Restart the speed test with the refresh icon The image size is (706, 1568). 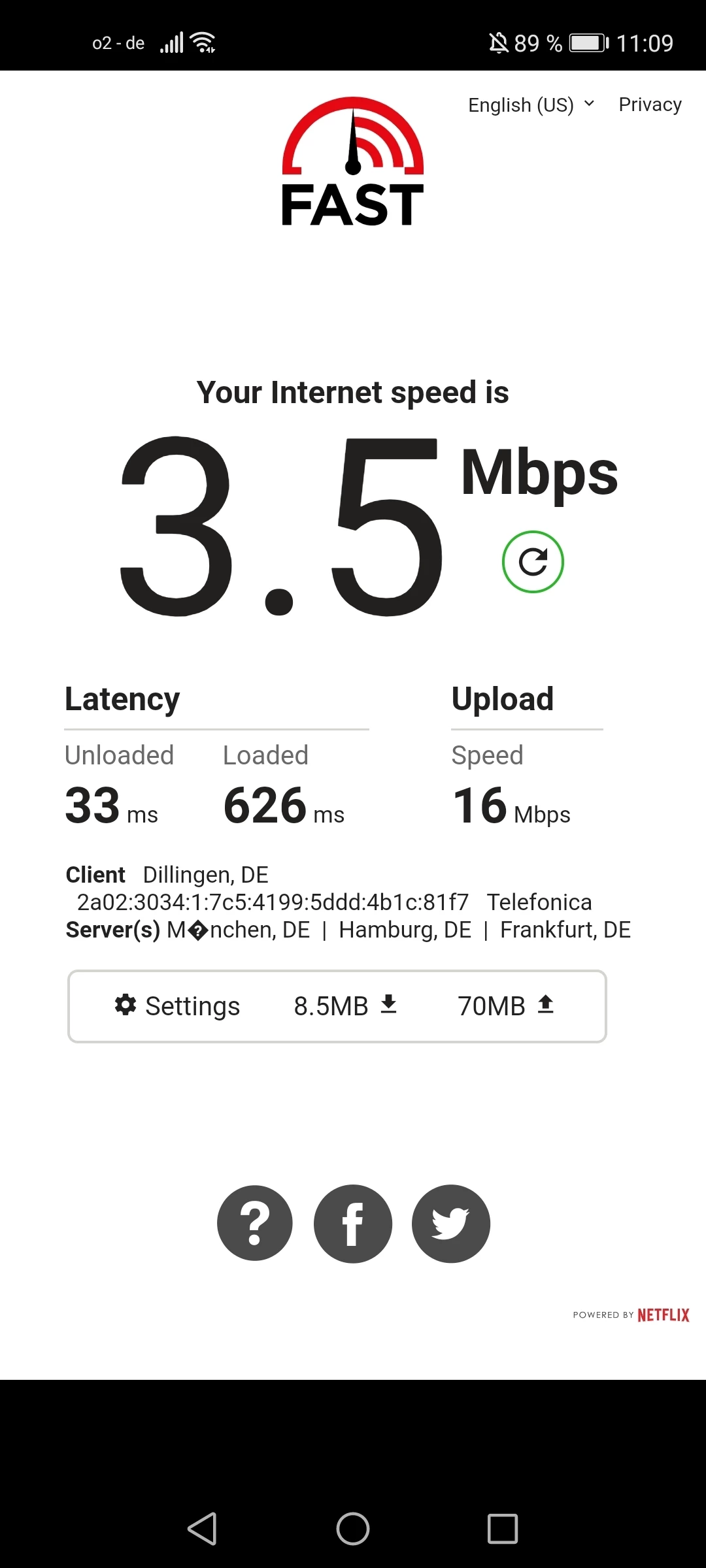click(x=533, y=562)
